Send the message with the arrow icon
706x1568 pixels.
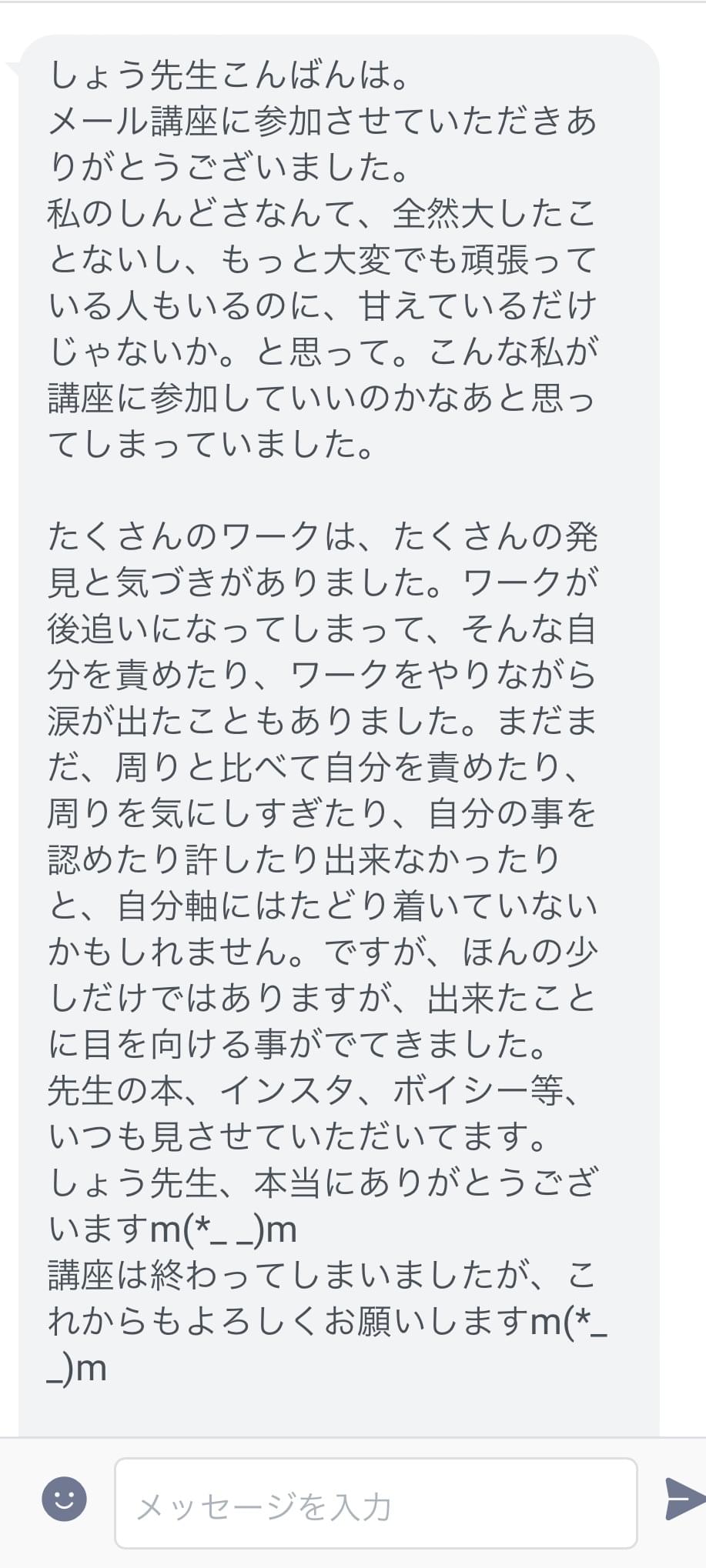click(x=684, y=1499)
